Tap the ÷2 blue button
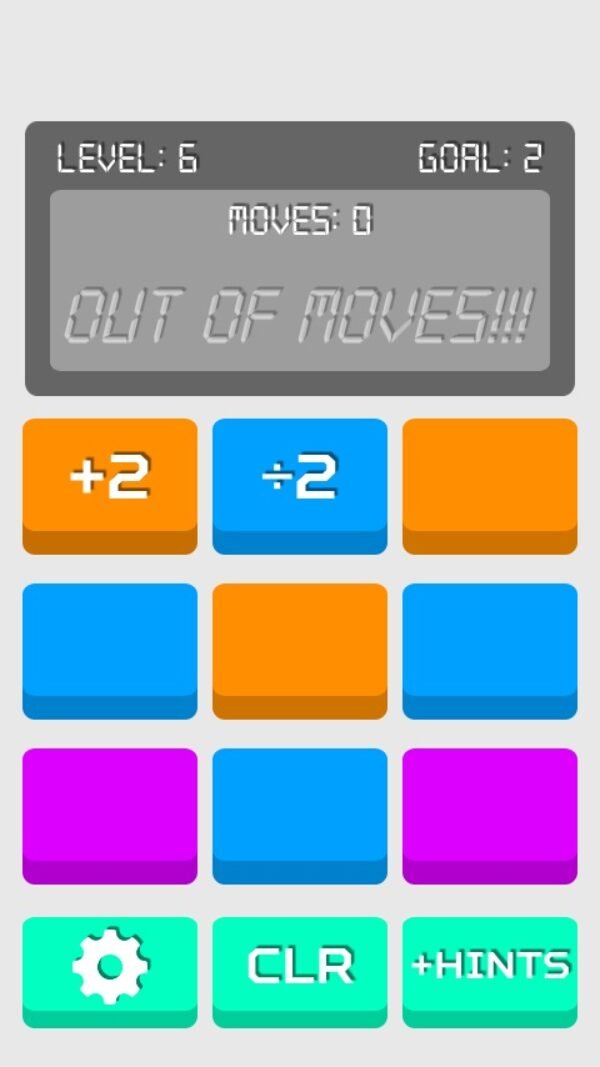Image resolution: width=600 pixels, height=1067 pixels. (x=300, y=478)
